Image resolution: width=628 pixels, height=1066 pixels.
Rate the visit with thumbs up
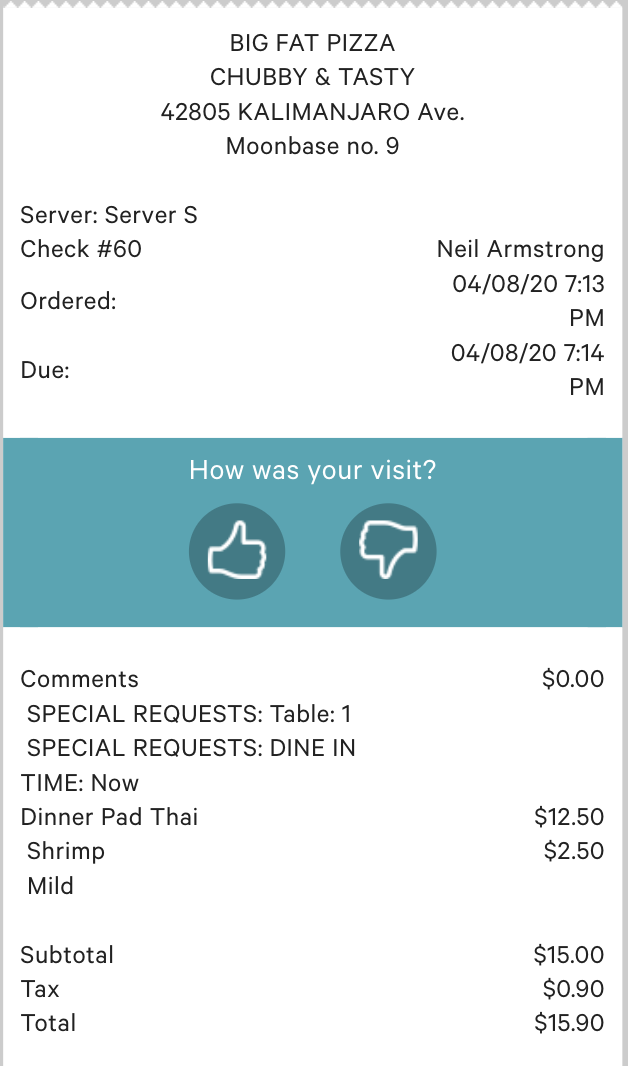pos(237,551)
